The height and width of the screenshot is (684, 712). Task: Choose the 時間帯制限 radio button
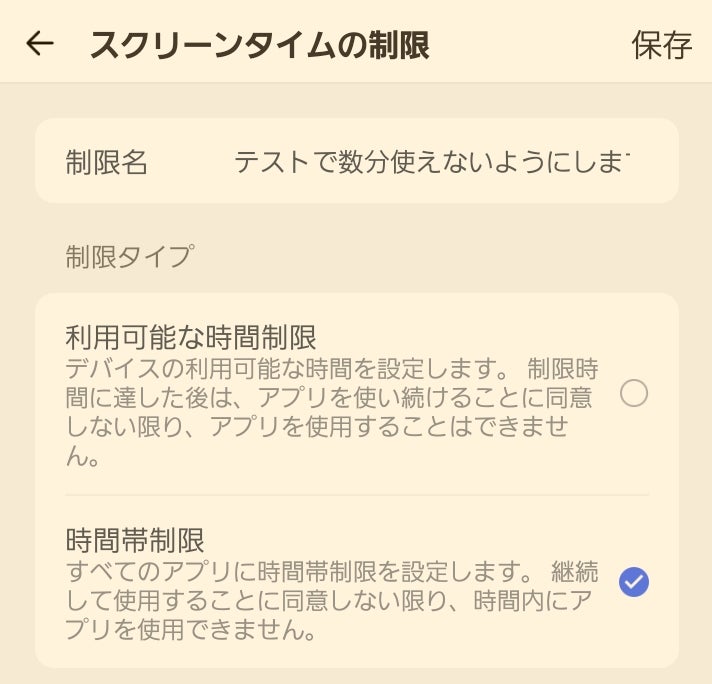pyautogui.click(x=633, y=581)
